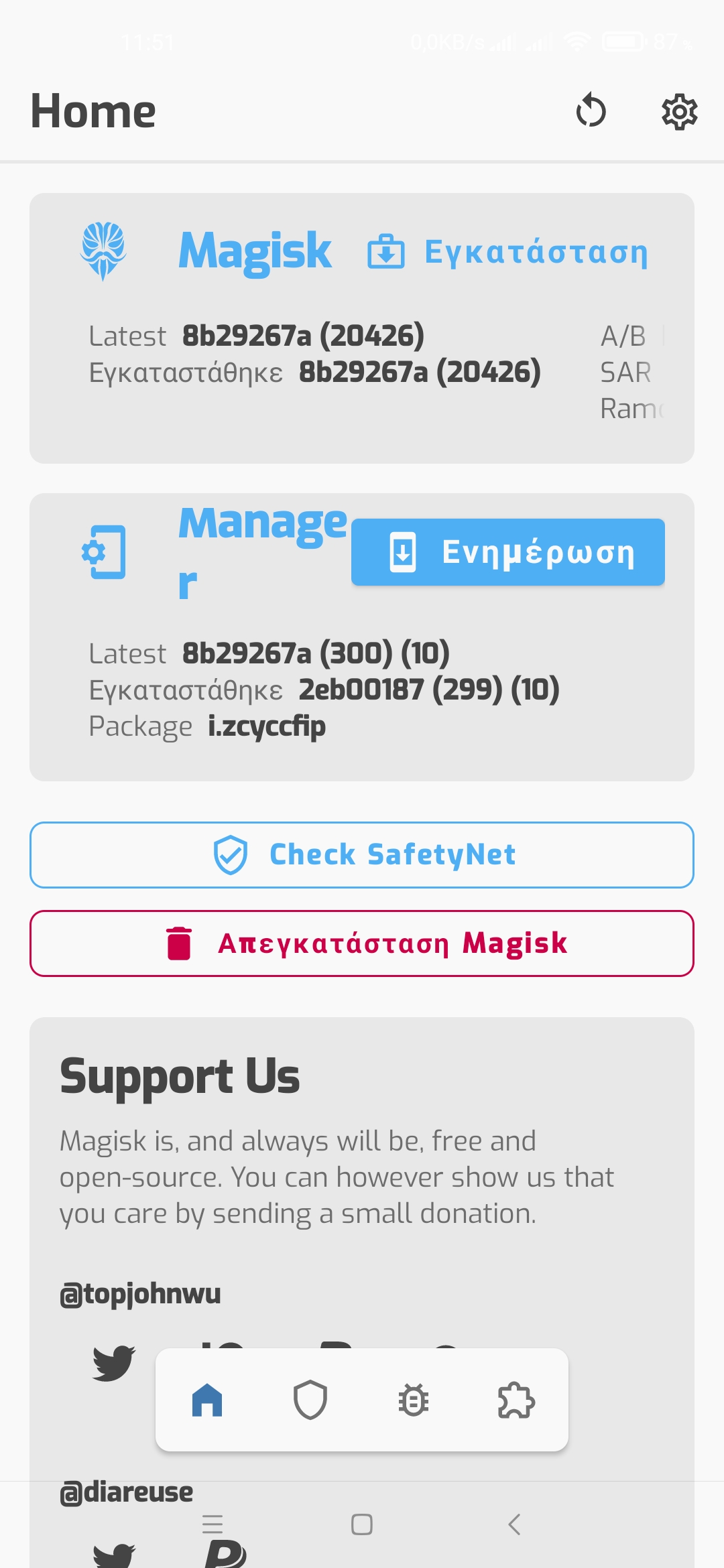Tap the reboot icon in the app bar
Screen dimensions: 724x1568
pos(591,111)
